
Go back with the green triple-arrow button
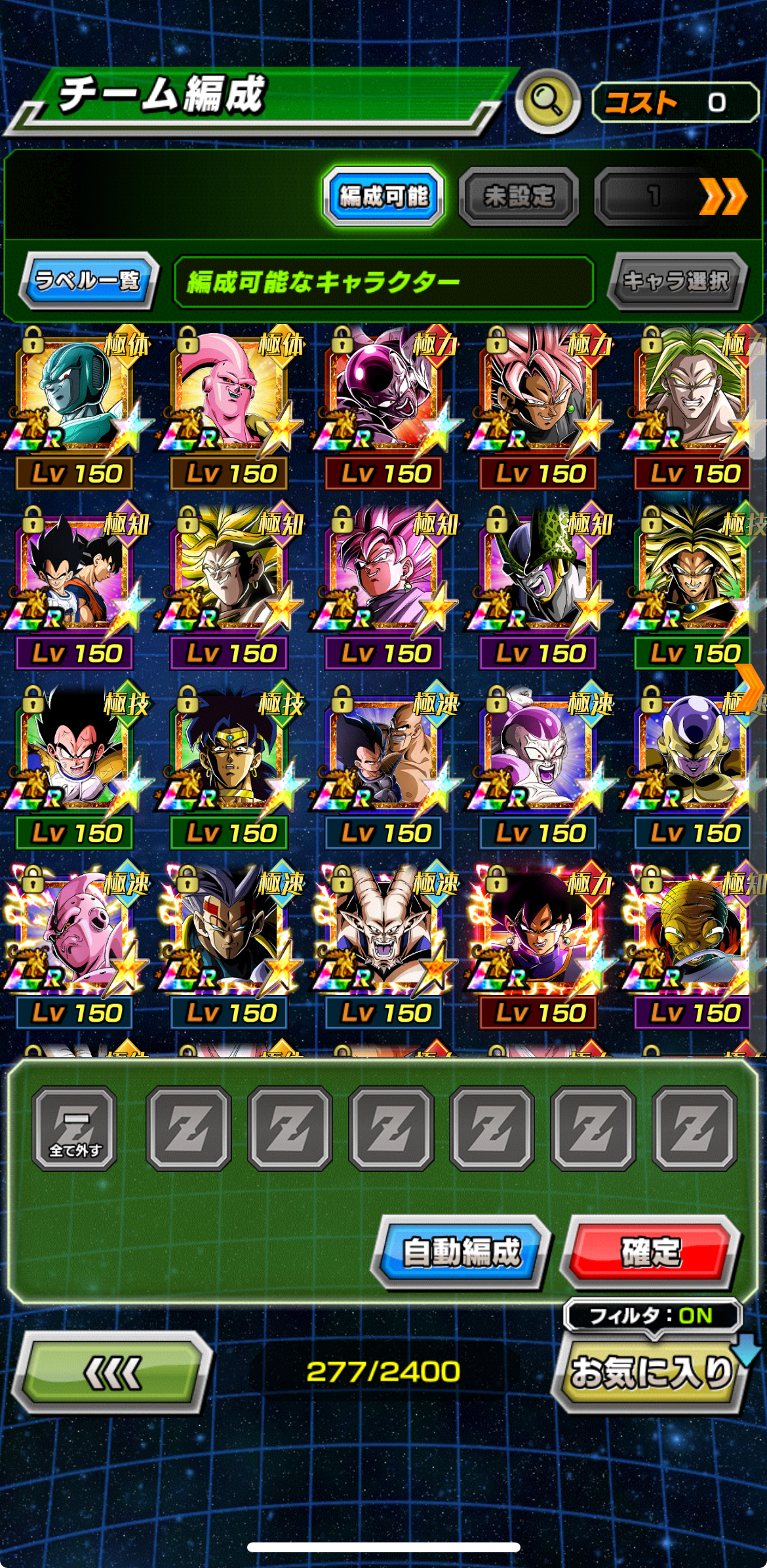[113, 1373]
